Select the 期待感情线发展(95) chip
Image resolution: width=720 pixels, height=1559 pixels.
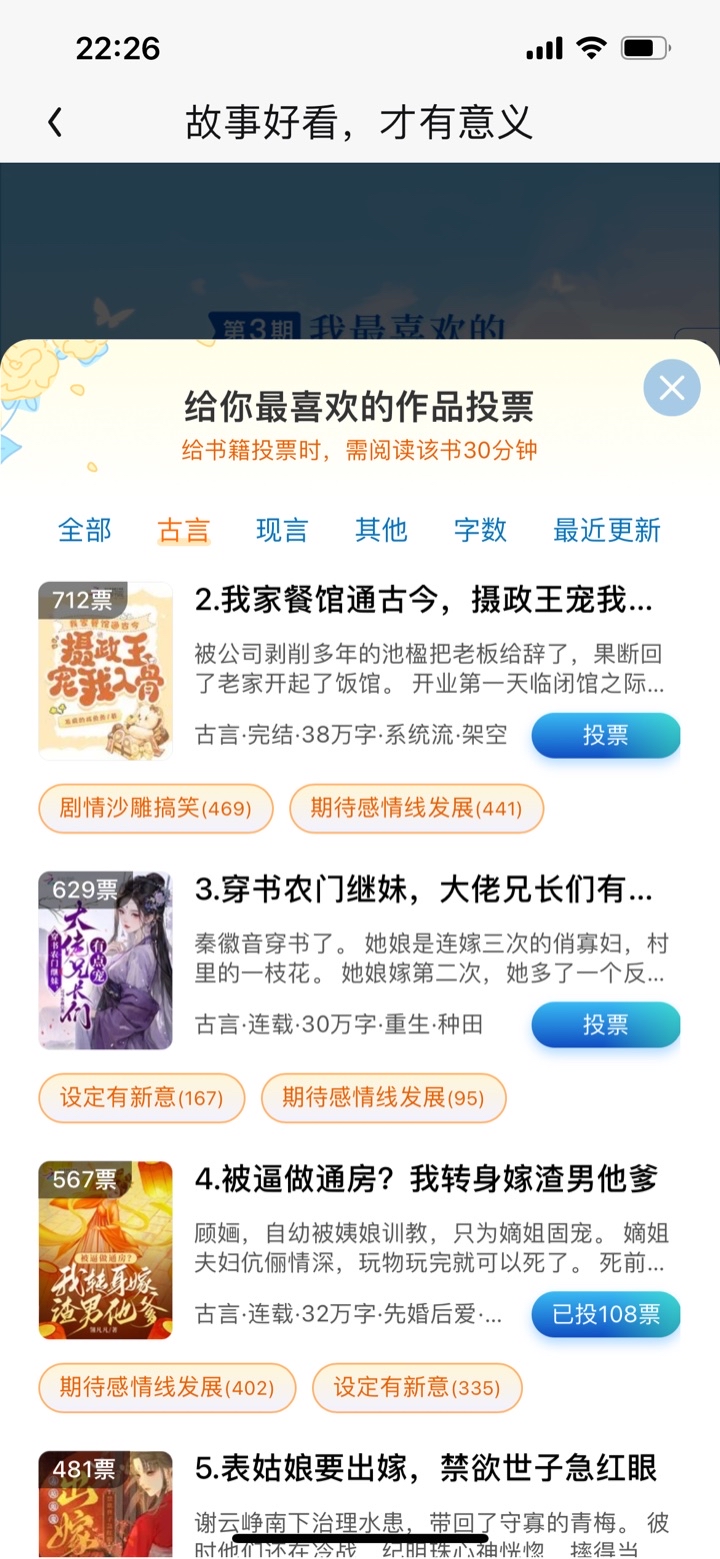click(x=383, y=1098)
